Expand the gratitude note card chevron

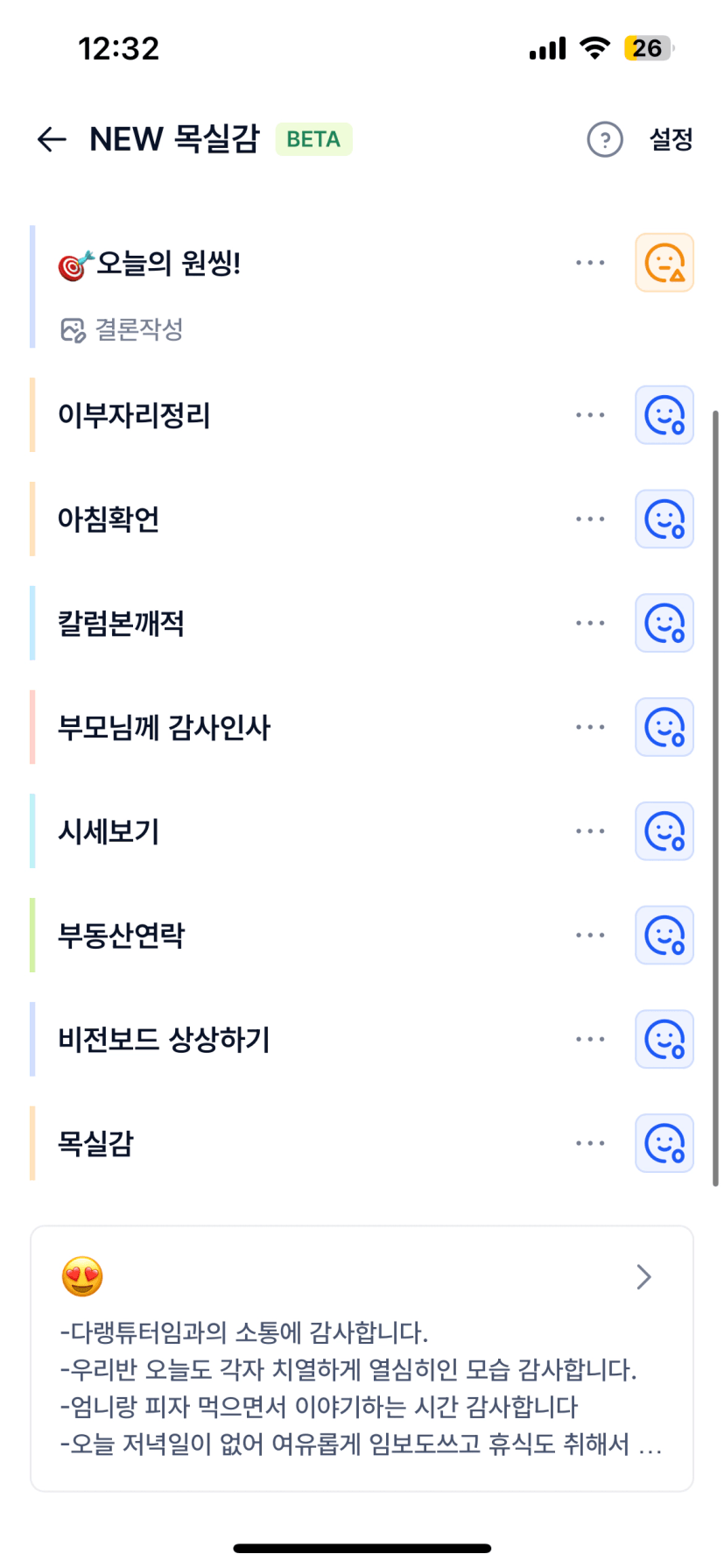click(643, 1277)
